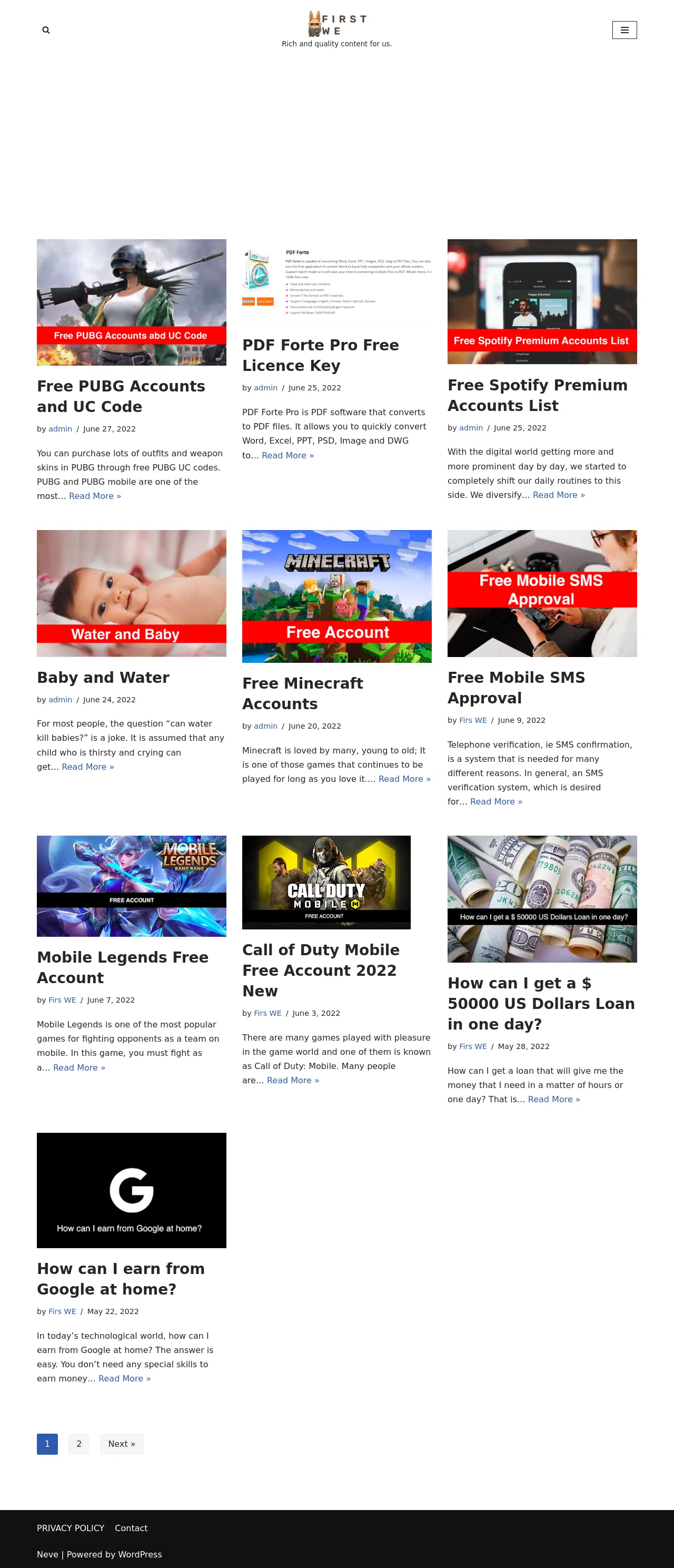The height and width of the screenshot is (1568, 674).
Task: Open the Contact footer link
Action: point(131,1528)
